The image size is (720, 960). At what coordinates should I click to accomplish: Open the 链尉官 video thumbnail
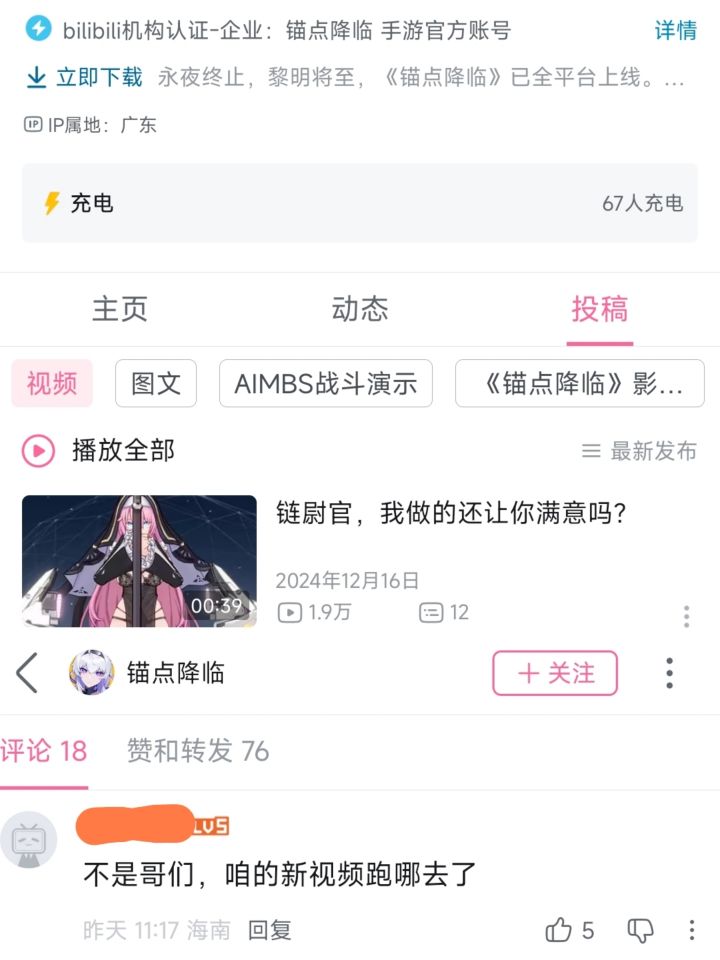point(140,561)
